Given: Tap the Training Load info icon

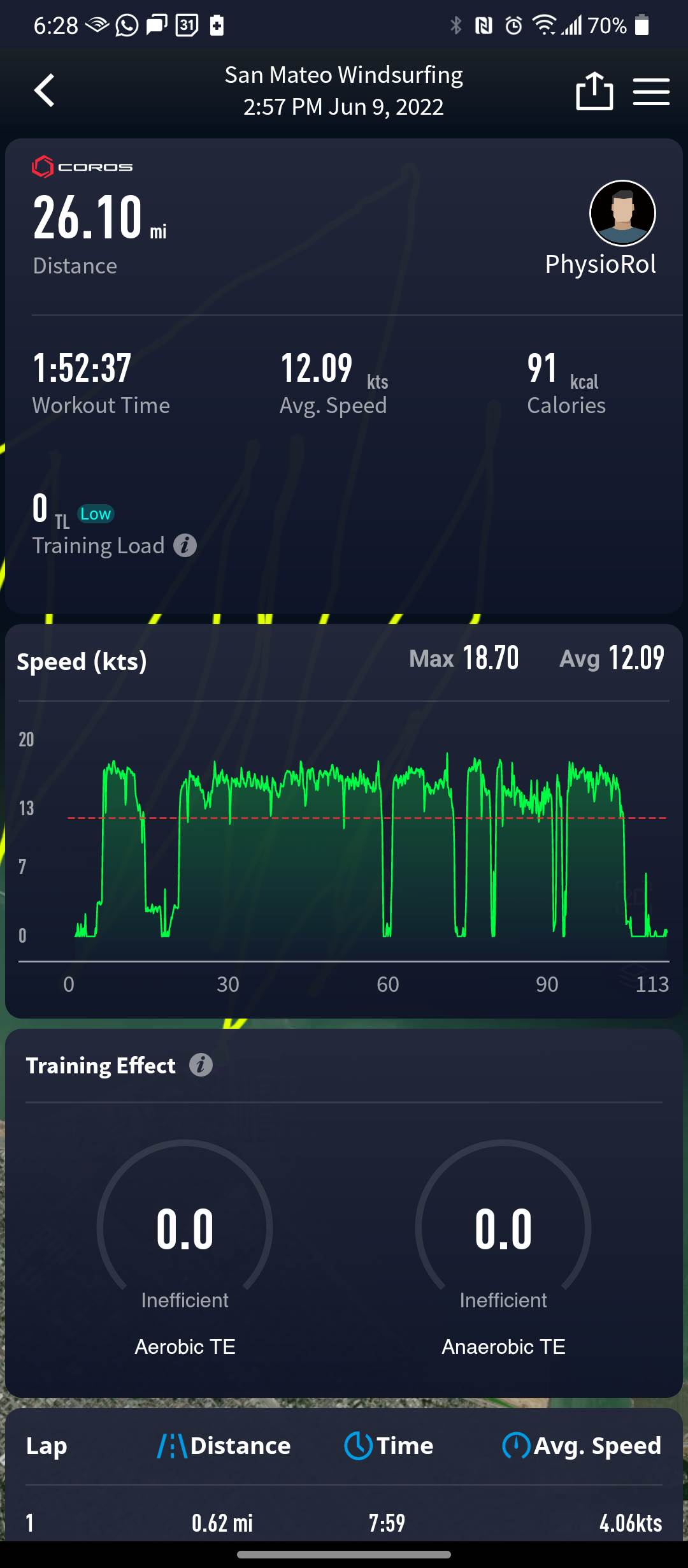Looking at the screenshot, I should (x=185, y=546).
